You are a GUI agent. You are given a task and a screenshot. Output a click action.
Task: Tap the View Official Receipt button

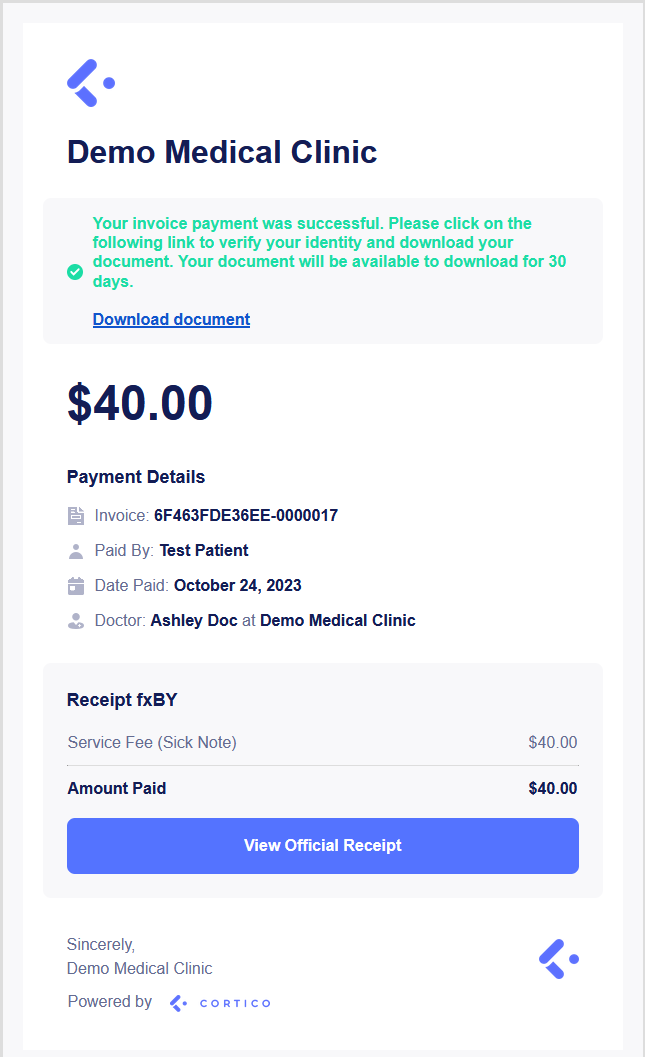point(322,845)
